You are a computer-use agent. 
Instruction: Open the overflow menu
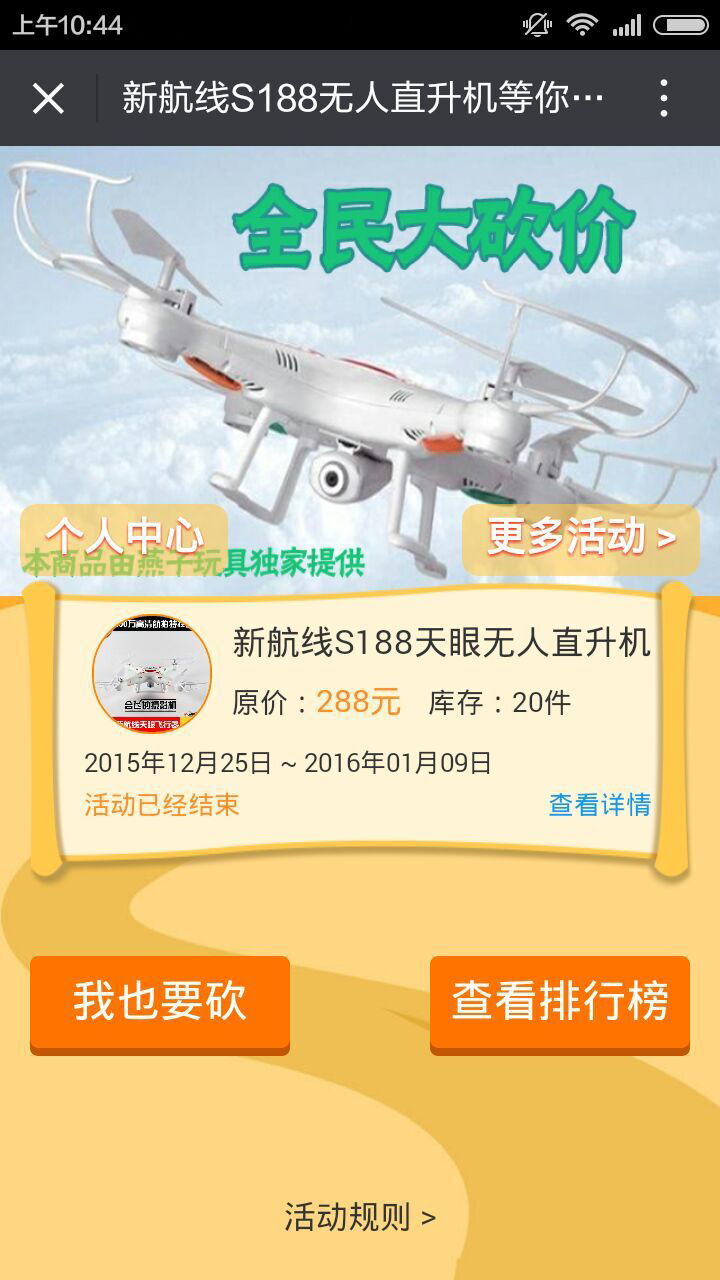point(664,98)
